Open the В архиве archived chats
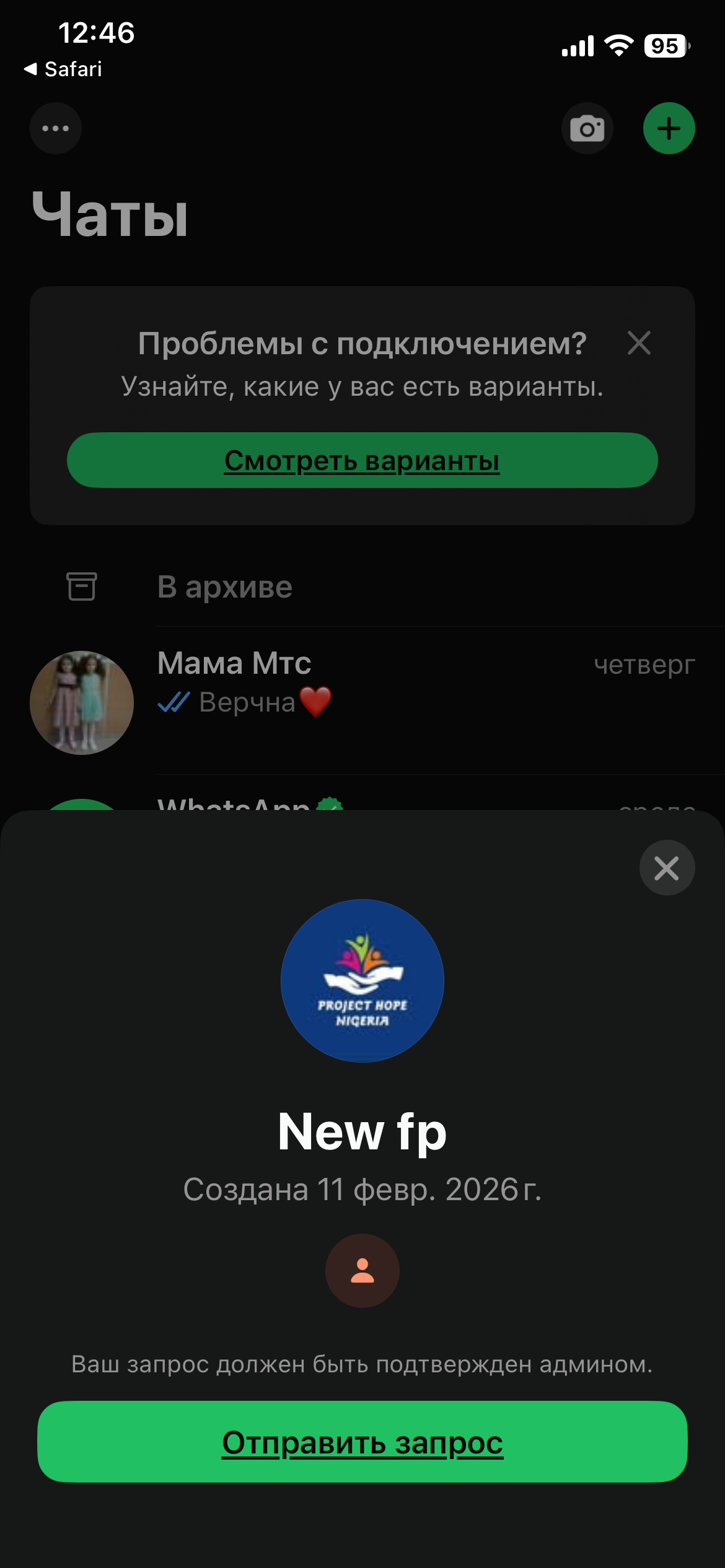The image size is (725, 1568). pyautogui.click(x=224, y=586)
